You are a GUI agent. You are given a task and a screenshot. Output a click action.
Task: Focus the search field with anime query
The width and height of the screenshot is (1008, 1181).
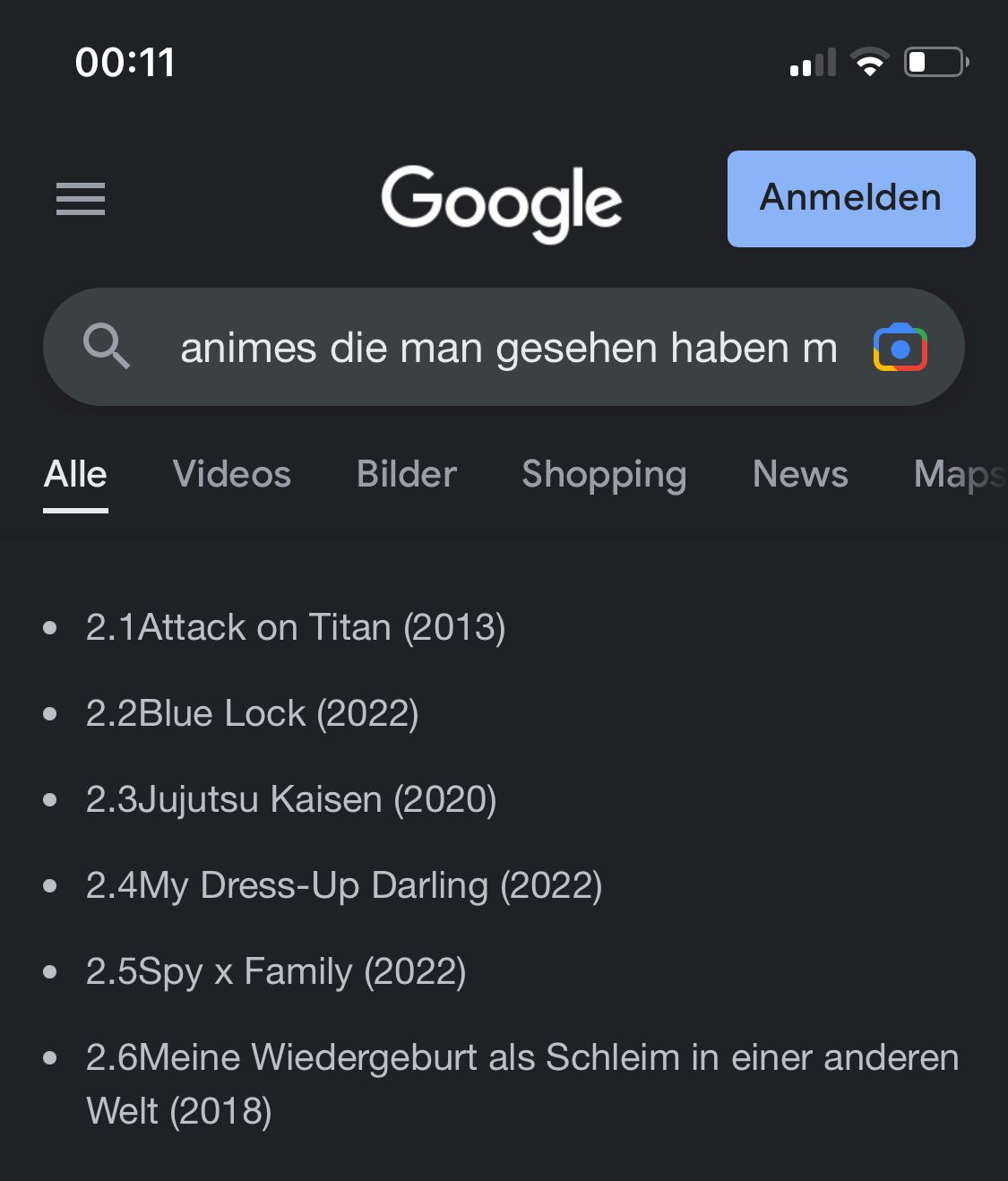[508, 348]
